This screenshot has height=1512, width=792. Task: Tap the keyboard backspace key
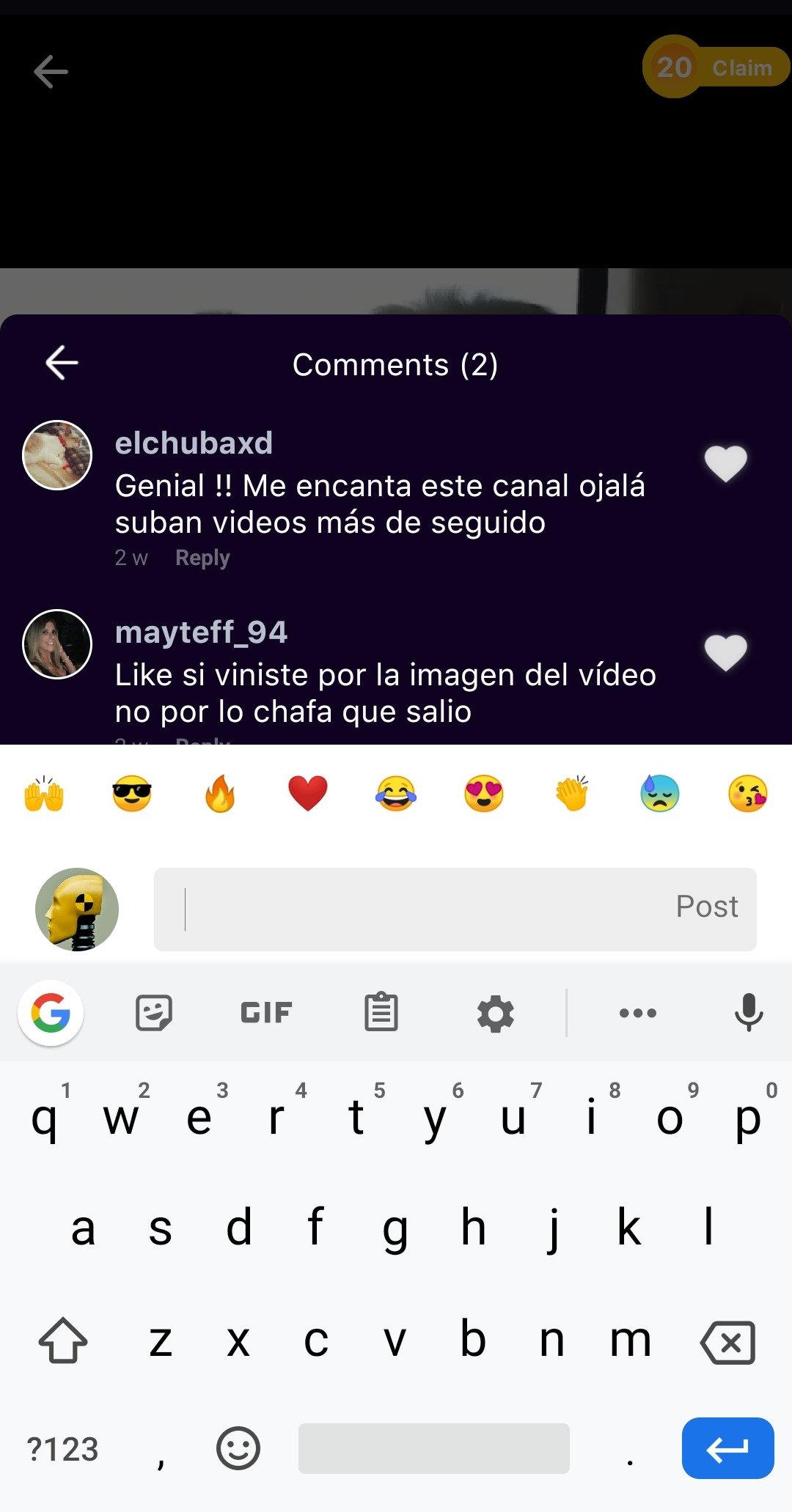(x=727, y=1343)
